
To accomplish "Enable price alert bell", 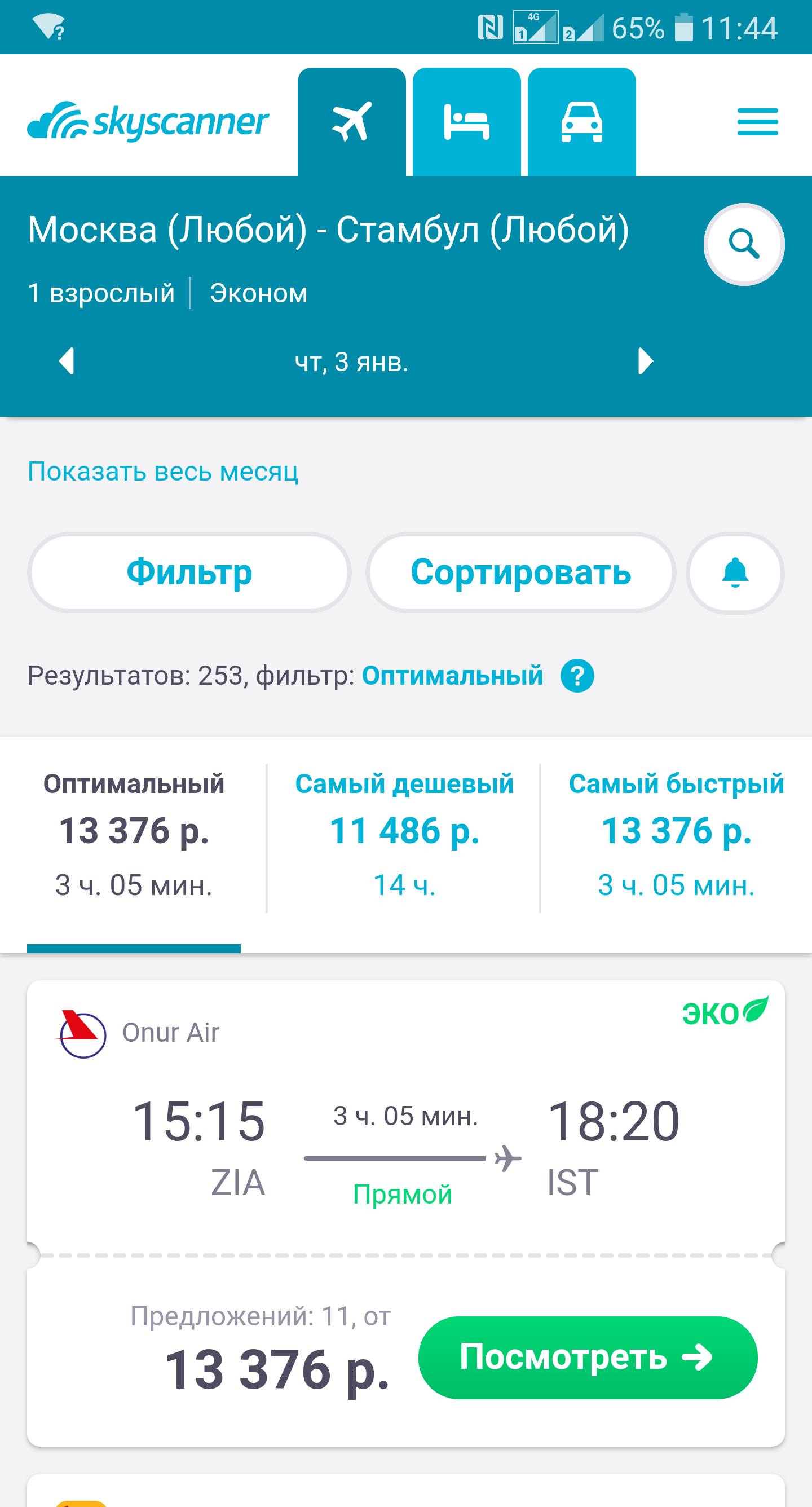I will (x=735, y=572).
